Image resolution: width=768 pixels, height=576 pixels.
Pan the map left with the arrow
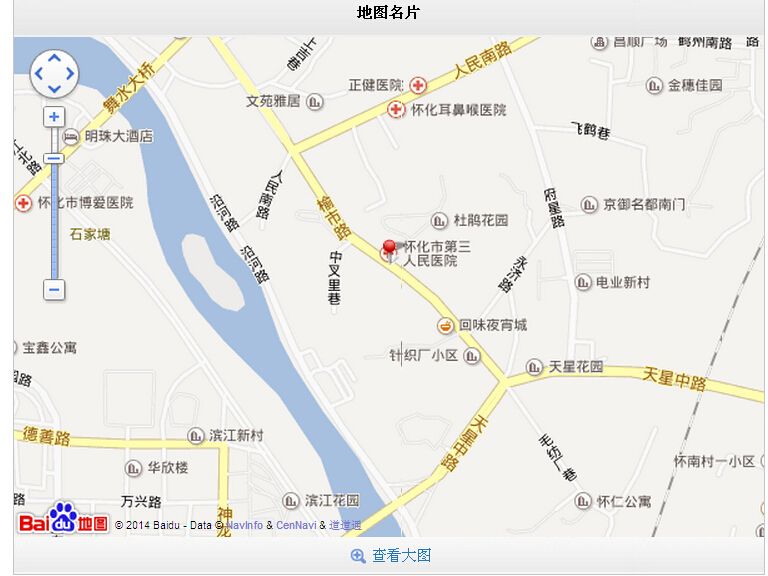point(39,73)
